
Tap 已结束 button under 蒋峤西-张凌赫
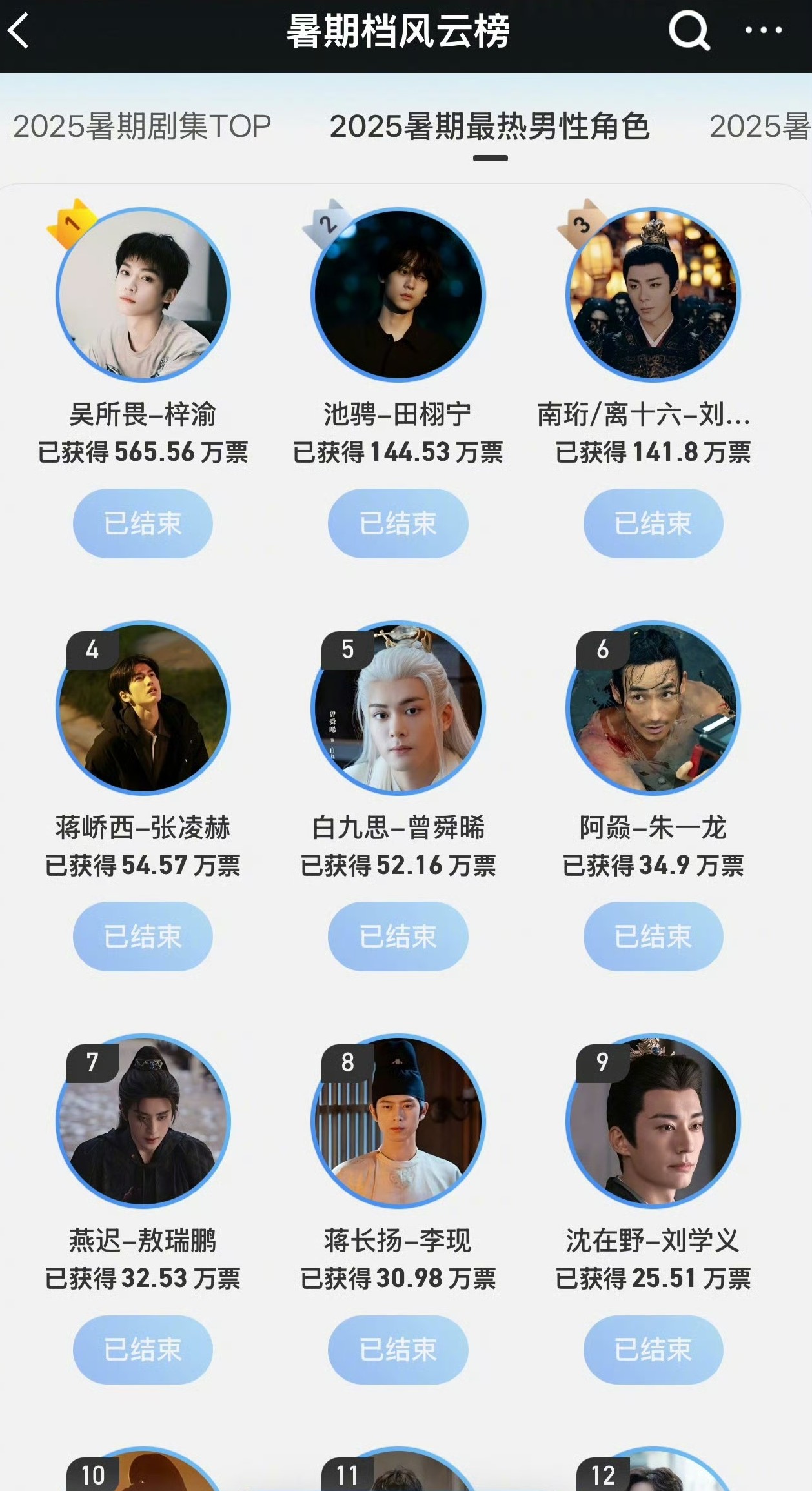click(x=143, y=937)
